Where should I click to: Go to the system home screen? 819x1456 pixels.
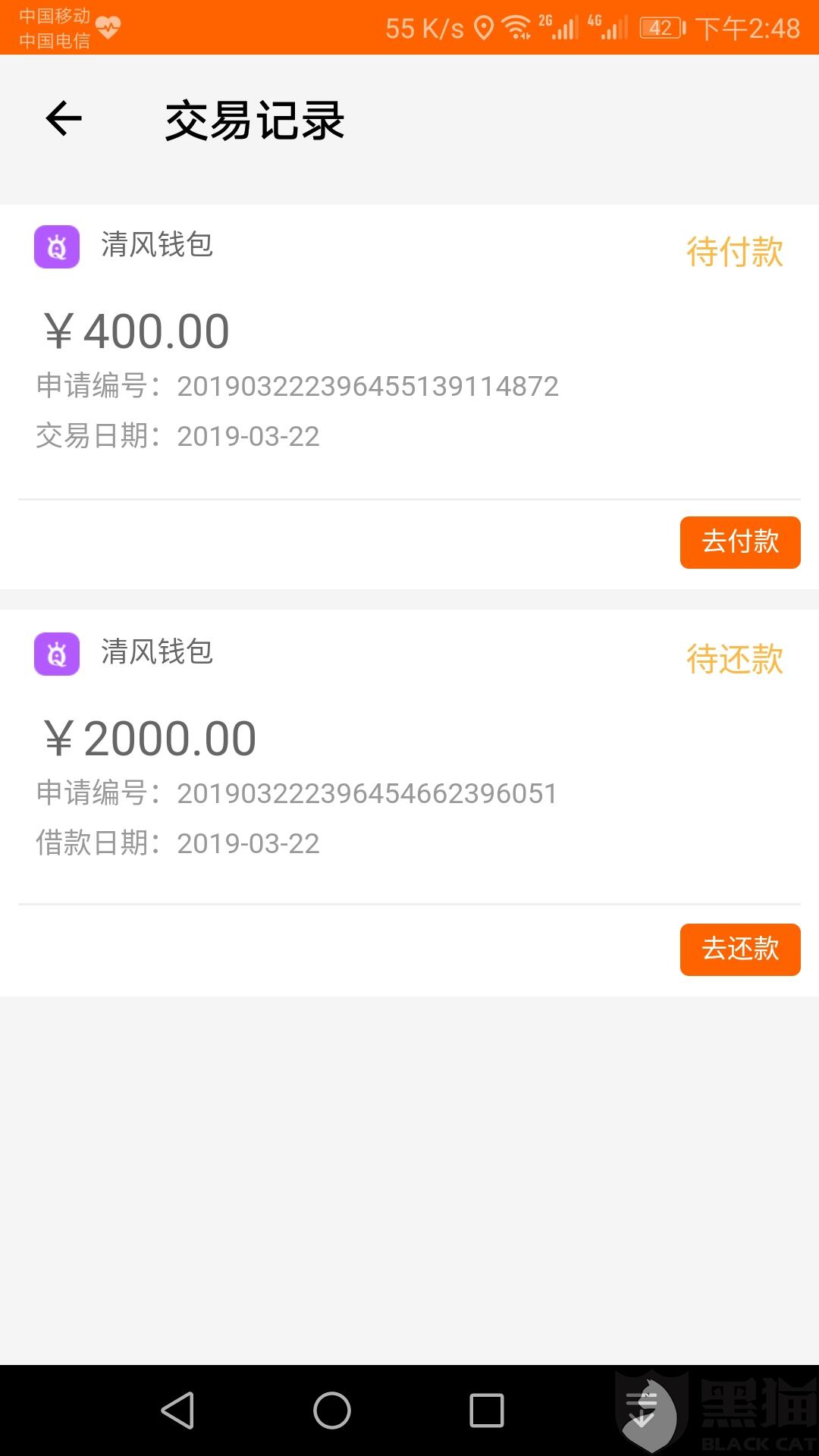click(x=332, y=1410)
